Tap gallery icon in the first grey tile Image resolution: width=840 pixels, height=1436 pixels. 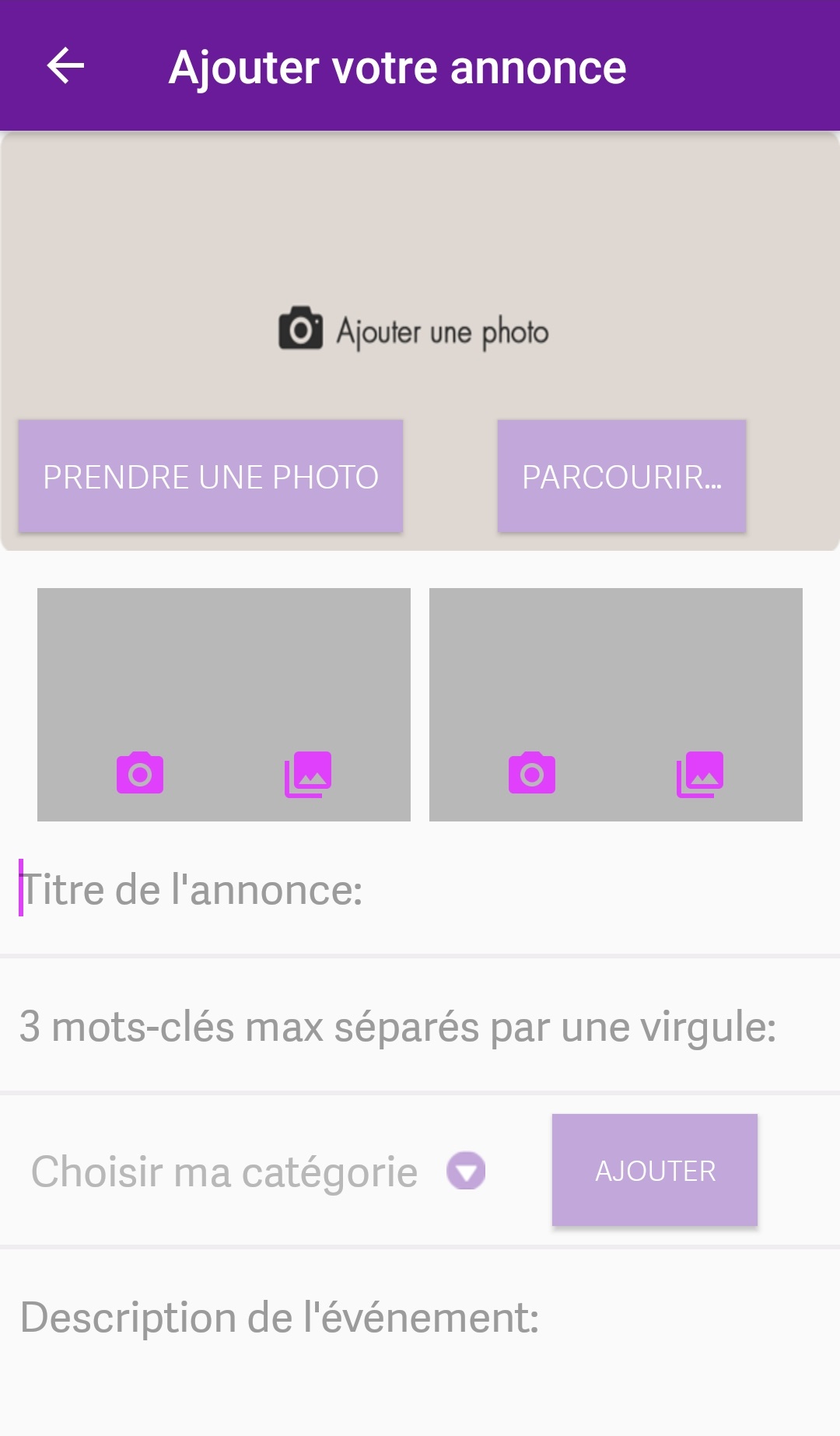308,774
